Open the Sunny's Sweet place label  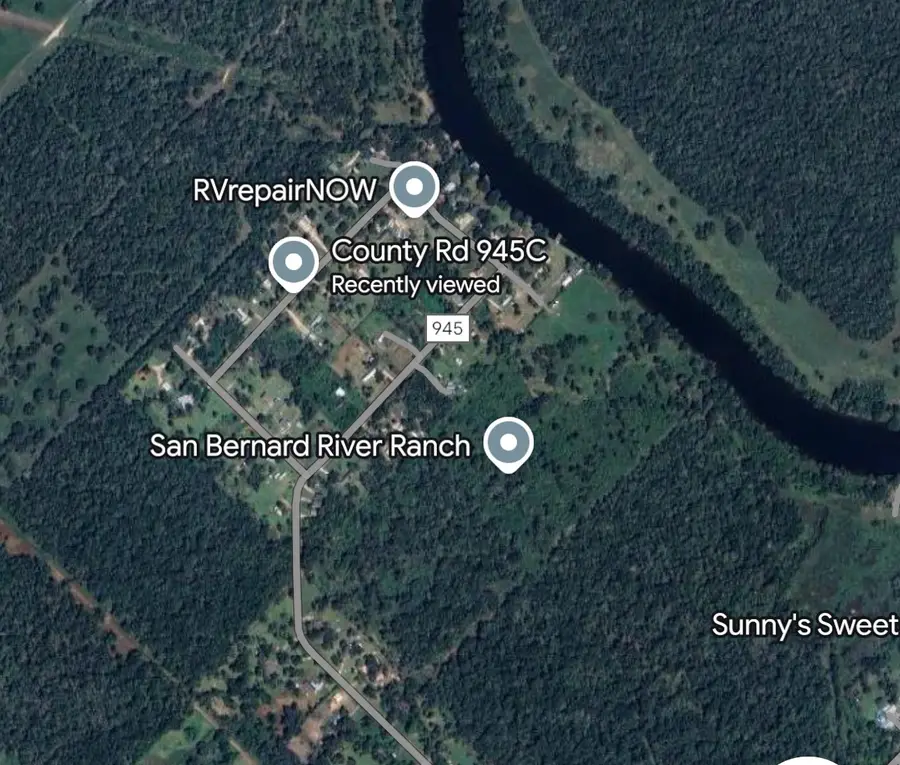[x=804, y=626]
